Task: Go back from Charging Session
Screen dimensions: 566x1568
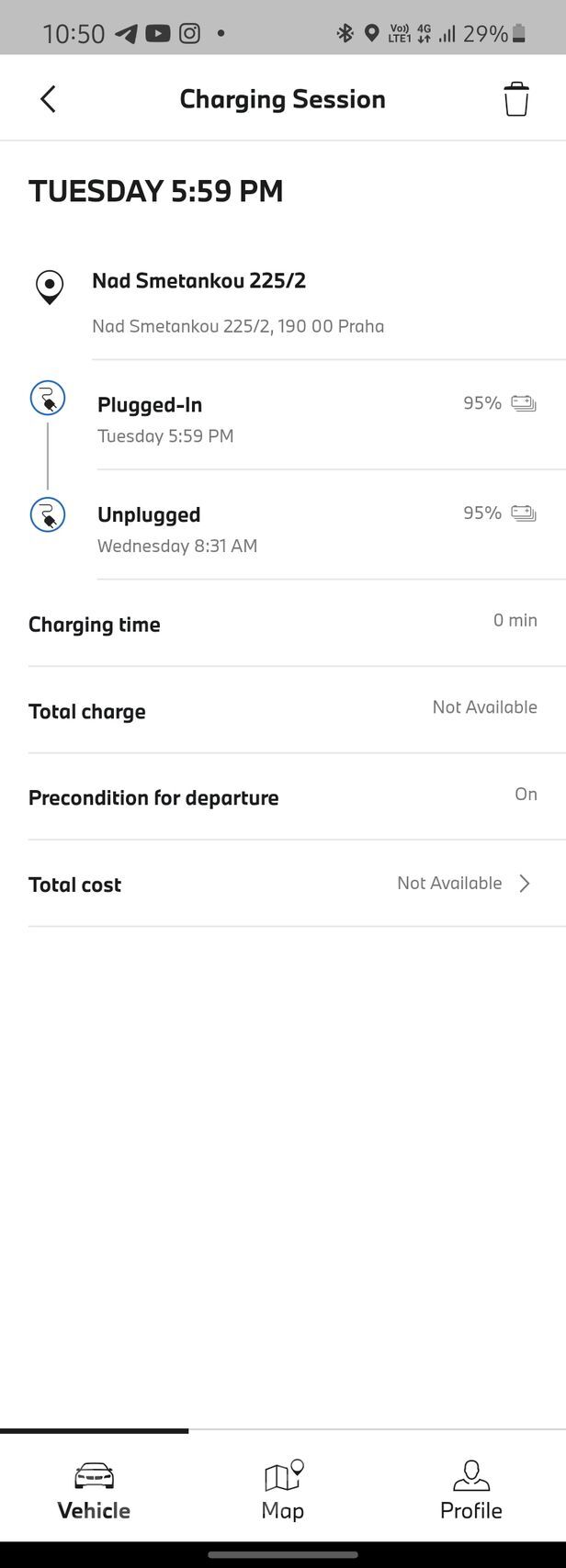Action: (49, 99)
